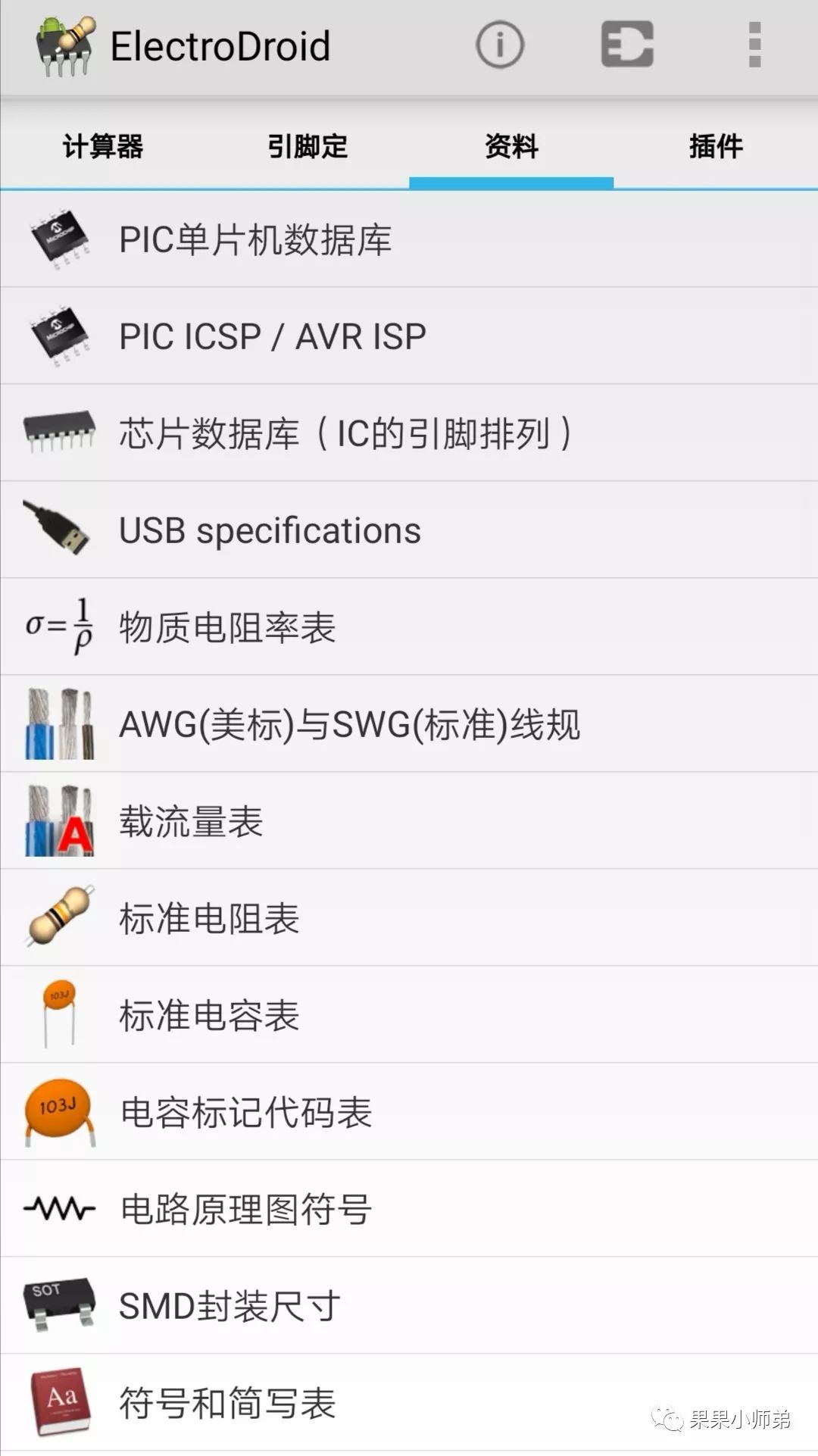This screenshot has width=818, height=1456.
Task: Select the 资料 tab
Action: tap(511, 146)
